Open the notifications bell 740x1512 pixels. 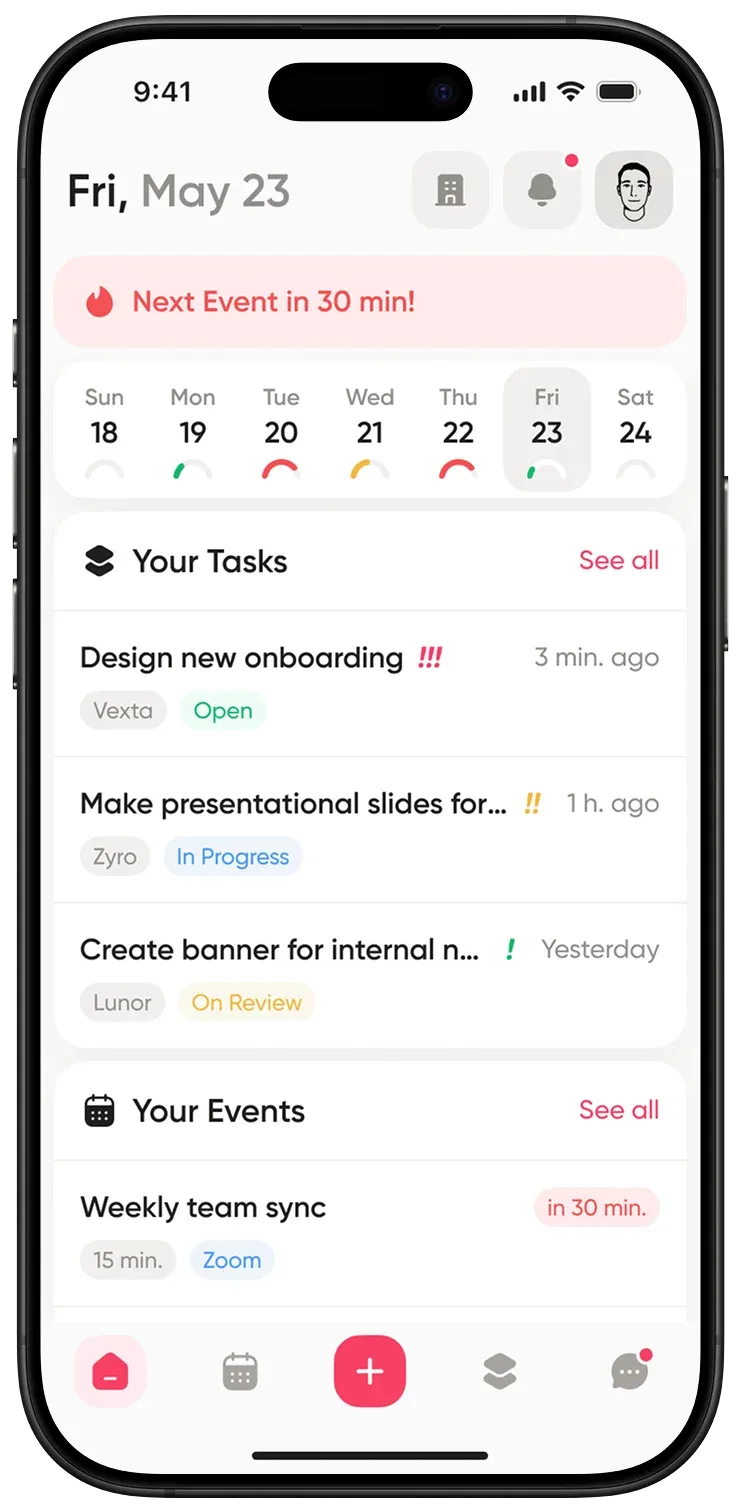coord(541,190)
